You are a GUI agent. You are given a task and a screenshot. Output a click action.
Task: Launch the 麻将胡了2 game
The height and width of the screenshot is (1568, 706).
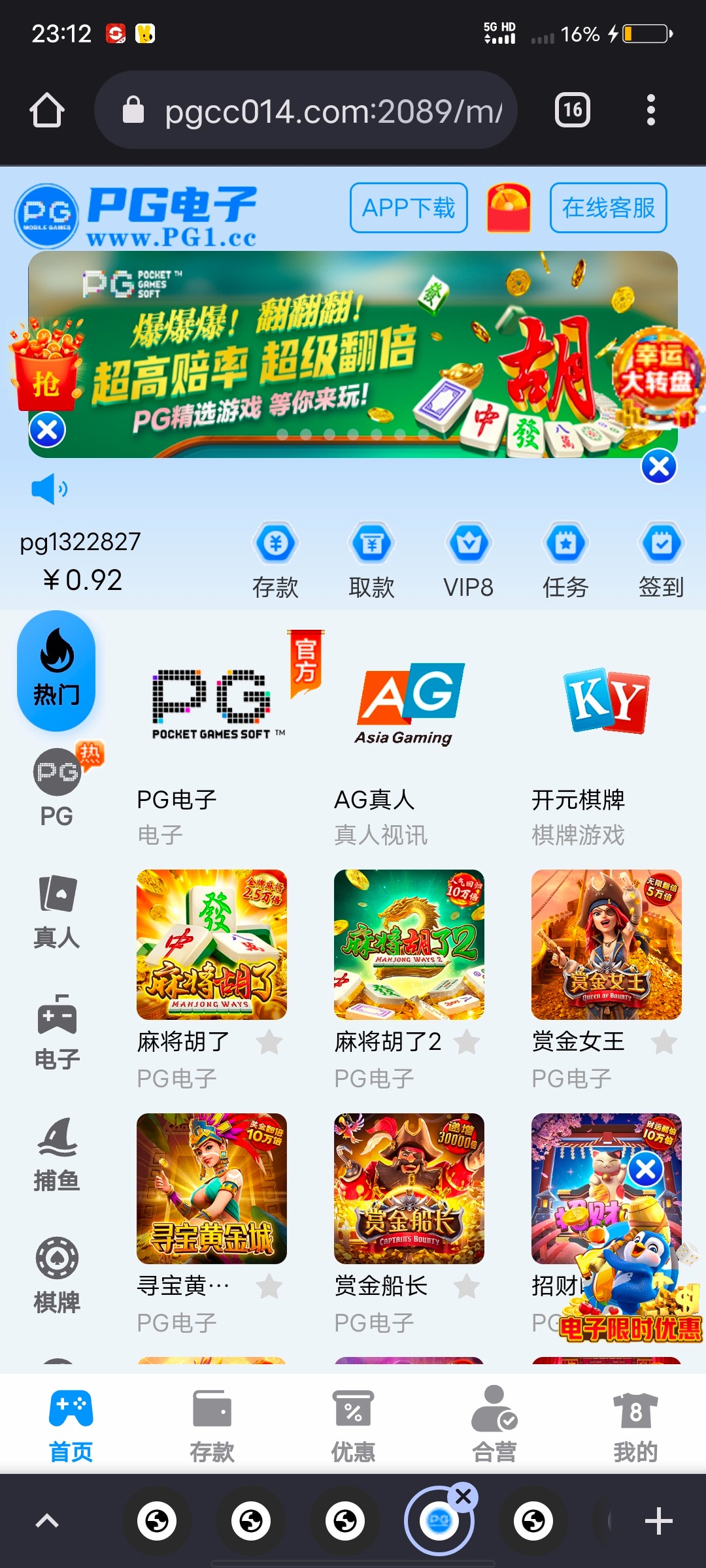(x=409, y=944)
